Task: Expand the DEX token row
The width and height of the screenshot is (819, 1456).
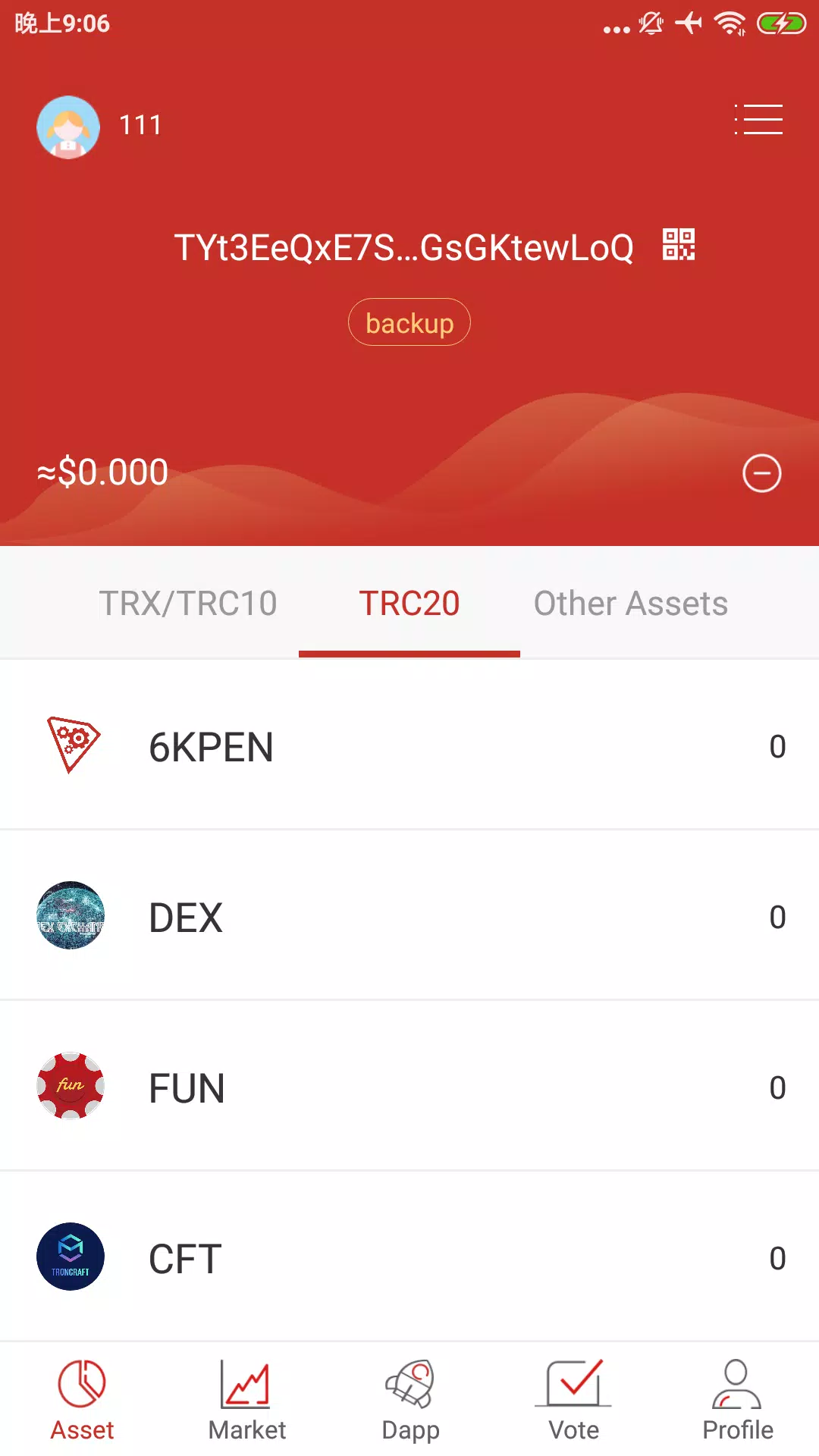Action: click(409, 917)
